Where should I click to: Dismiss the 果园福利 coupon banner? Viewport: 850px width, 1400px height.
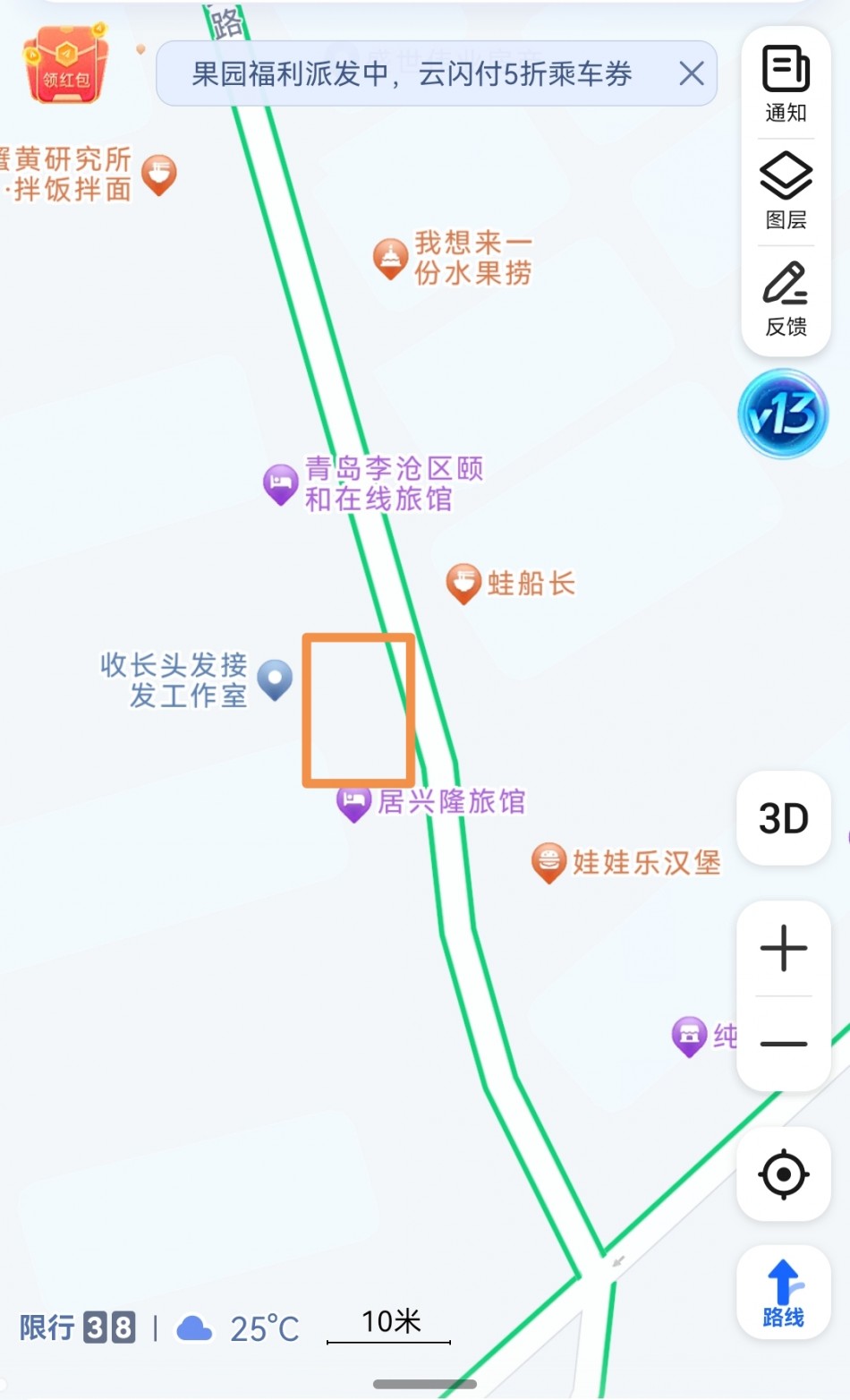692,73
